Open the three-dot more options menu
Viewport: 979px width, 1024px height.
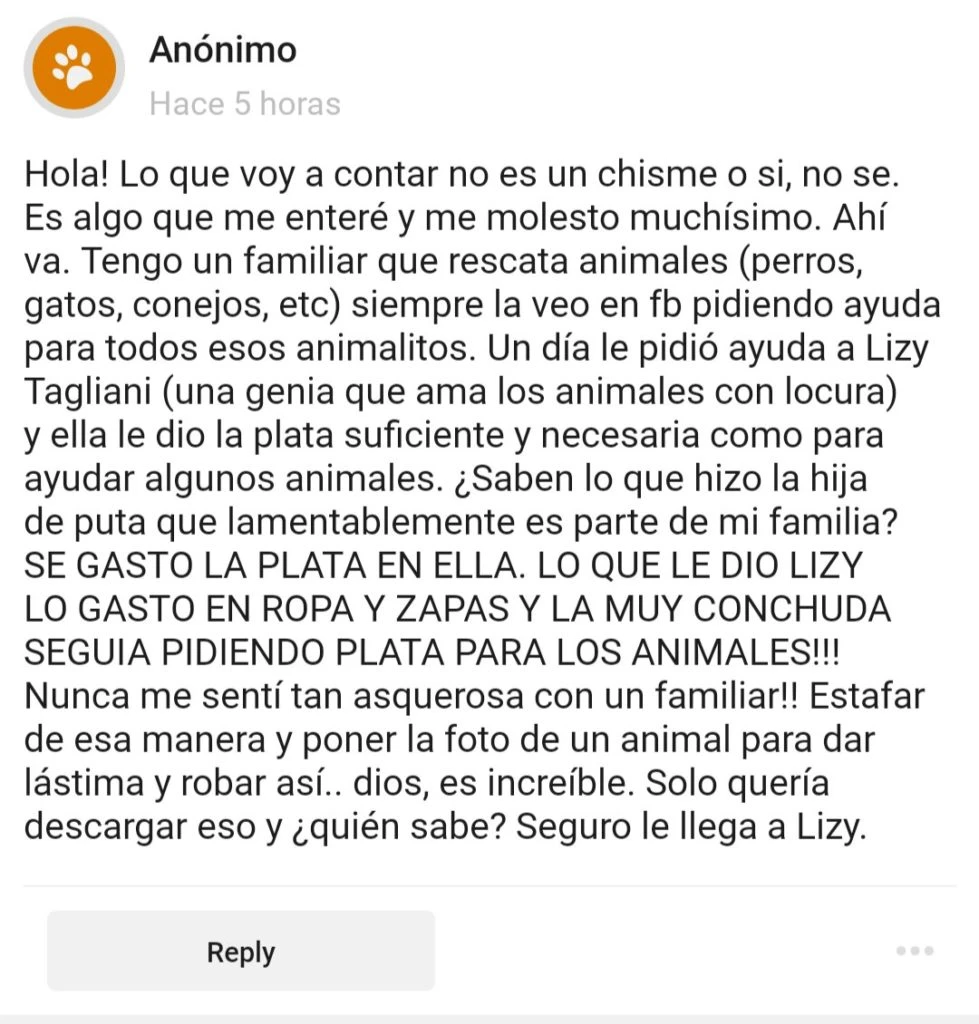(914, 951)
